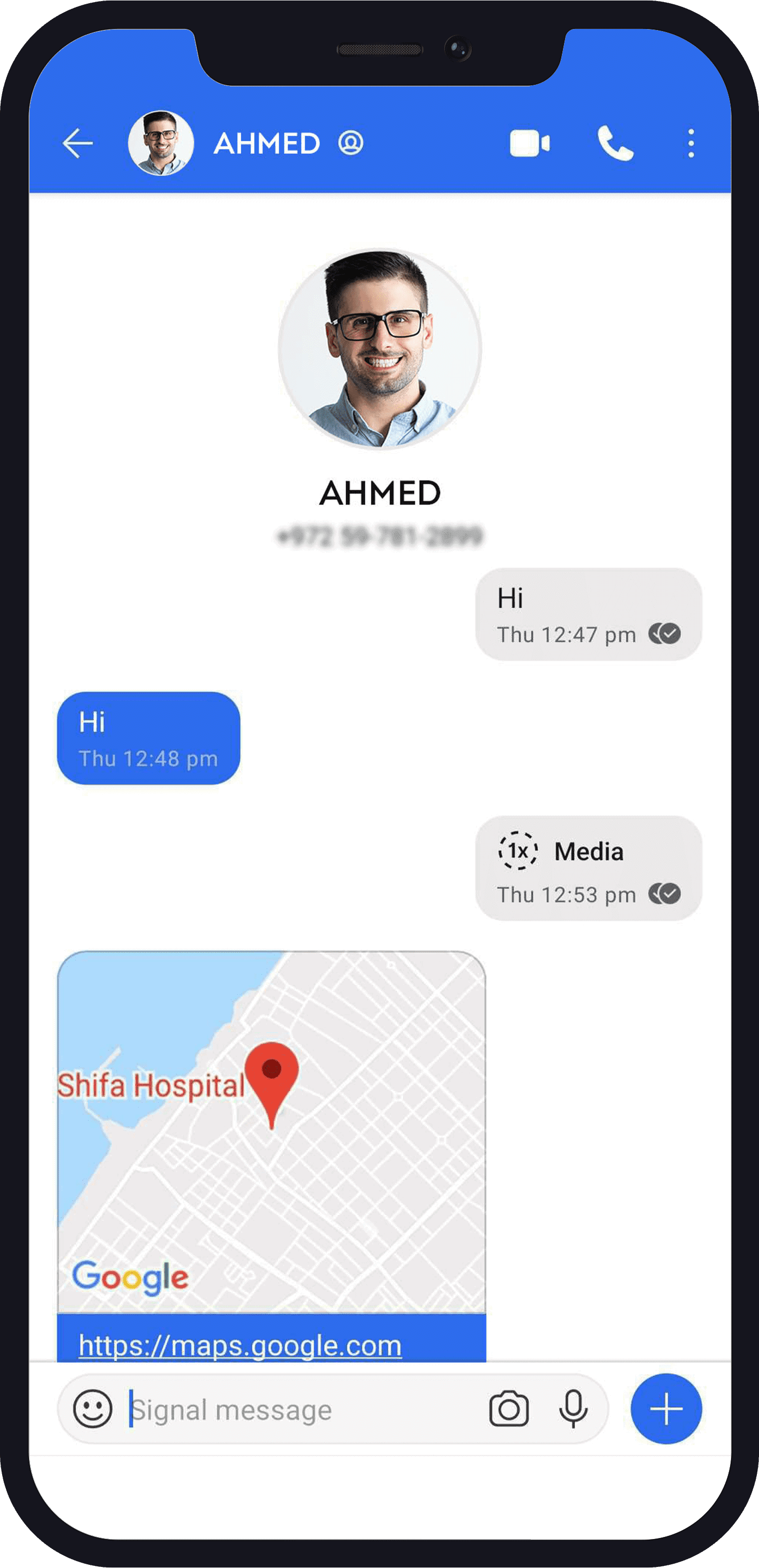The image size is (759, 1568).
Task: Start a video call with Ahmed
Action: click(x=529, y=144)
